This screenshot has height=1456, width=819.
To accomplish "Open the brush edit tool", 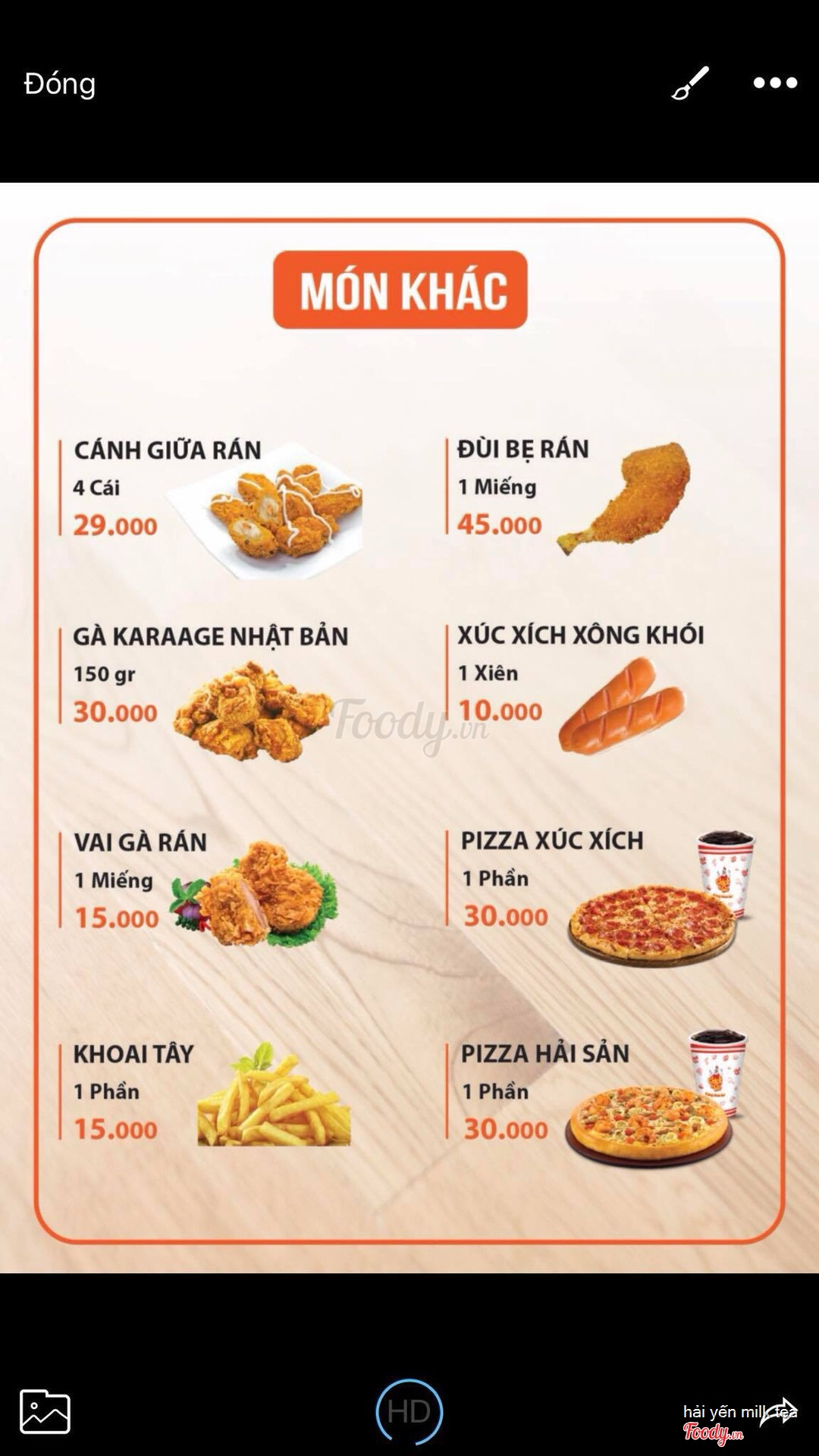I will [x=690, y=83].
